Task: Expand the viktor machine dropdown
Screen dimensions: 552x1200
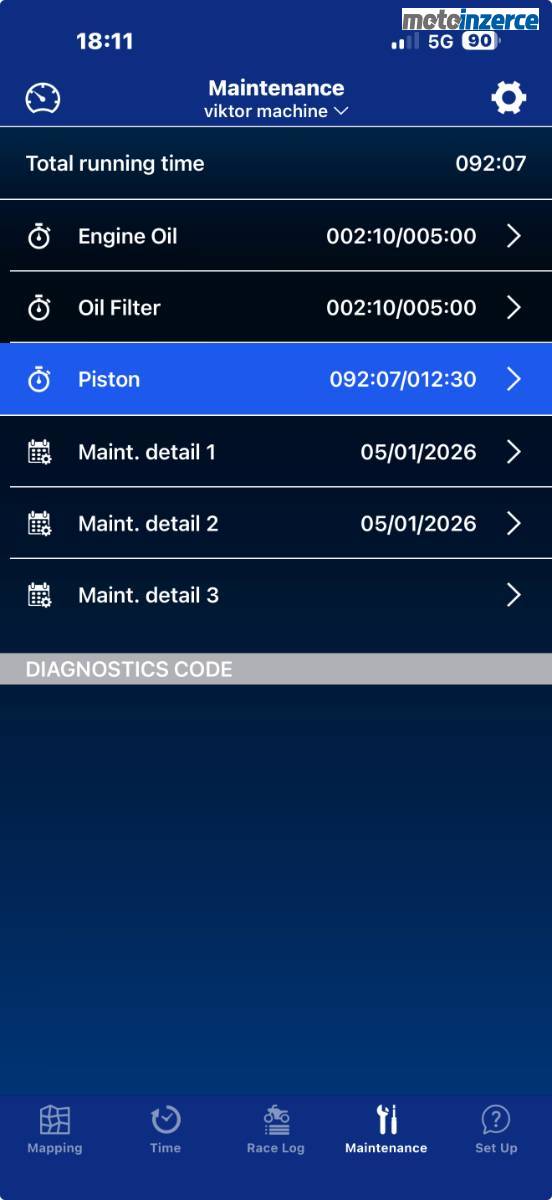Action: click(x=276, y=111)
